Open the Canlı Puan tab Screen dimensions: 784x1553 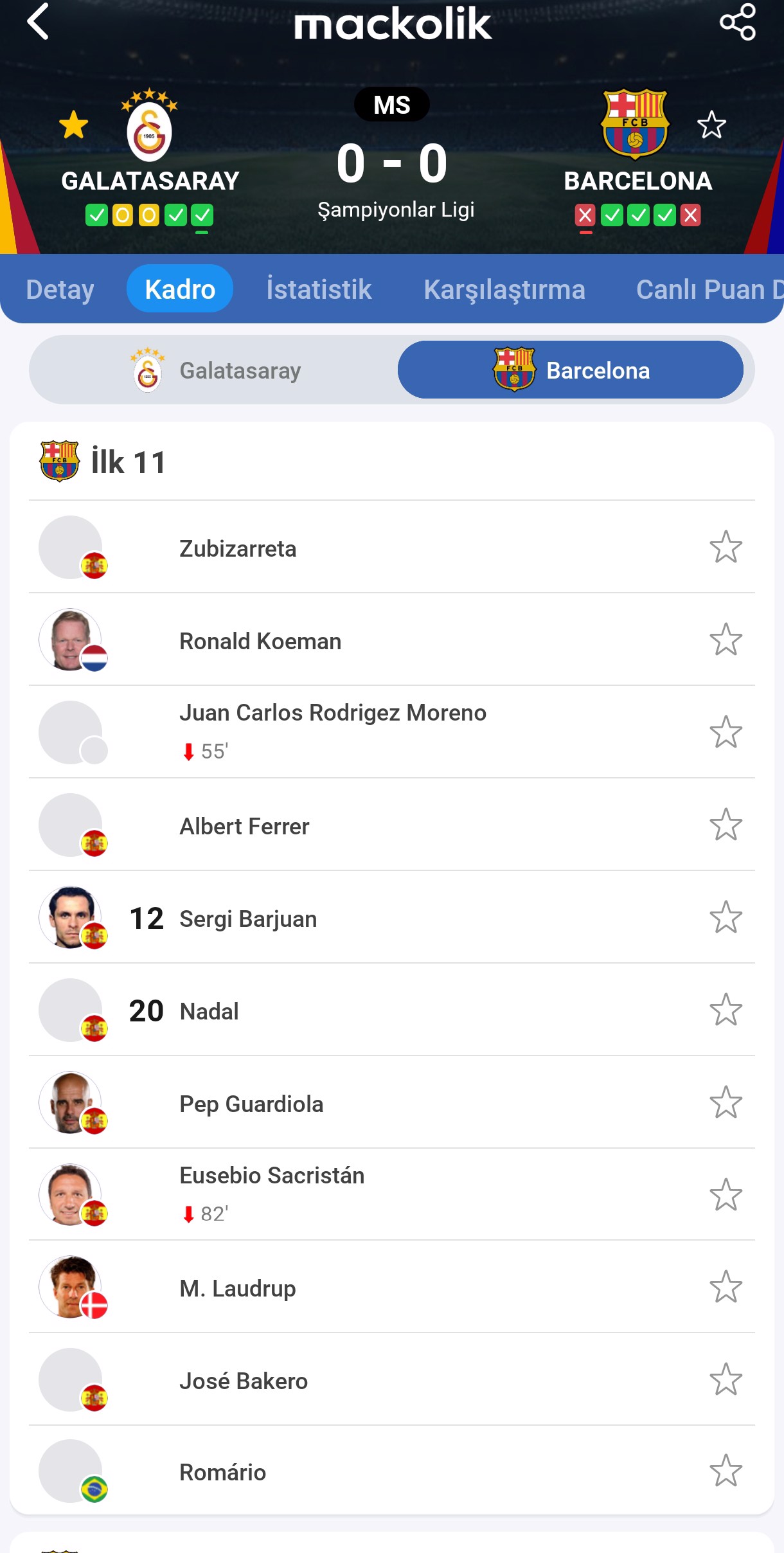(707, 289)
